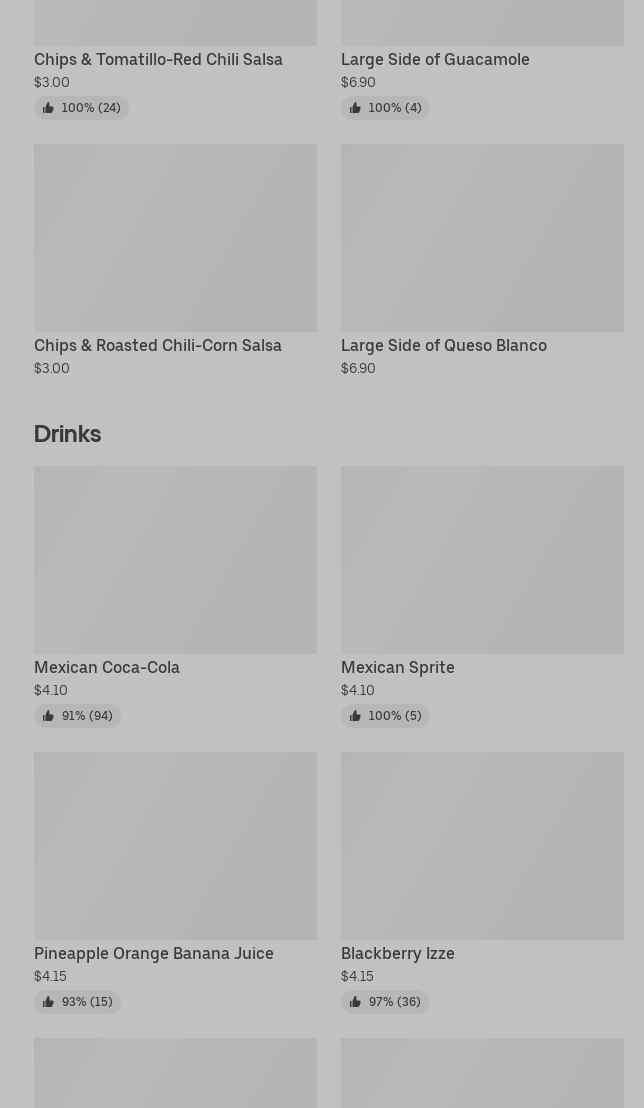View the Pineapple Orange Banana Juice item
The width and height of the screenshot is (644, 1108).
[175, 846]
